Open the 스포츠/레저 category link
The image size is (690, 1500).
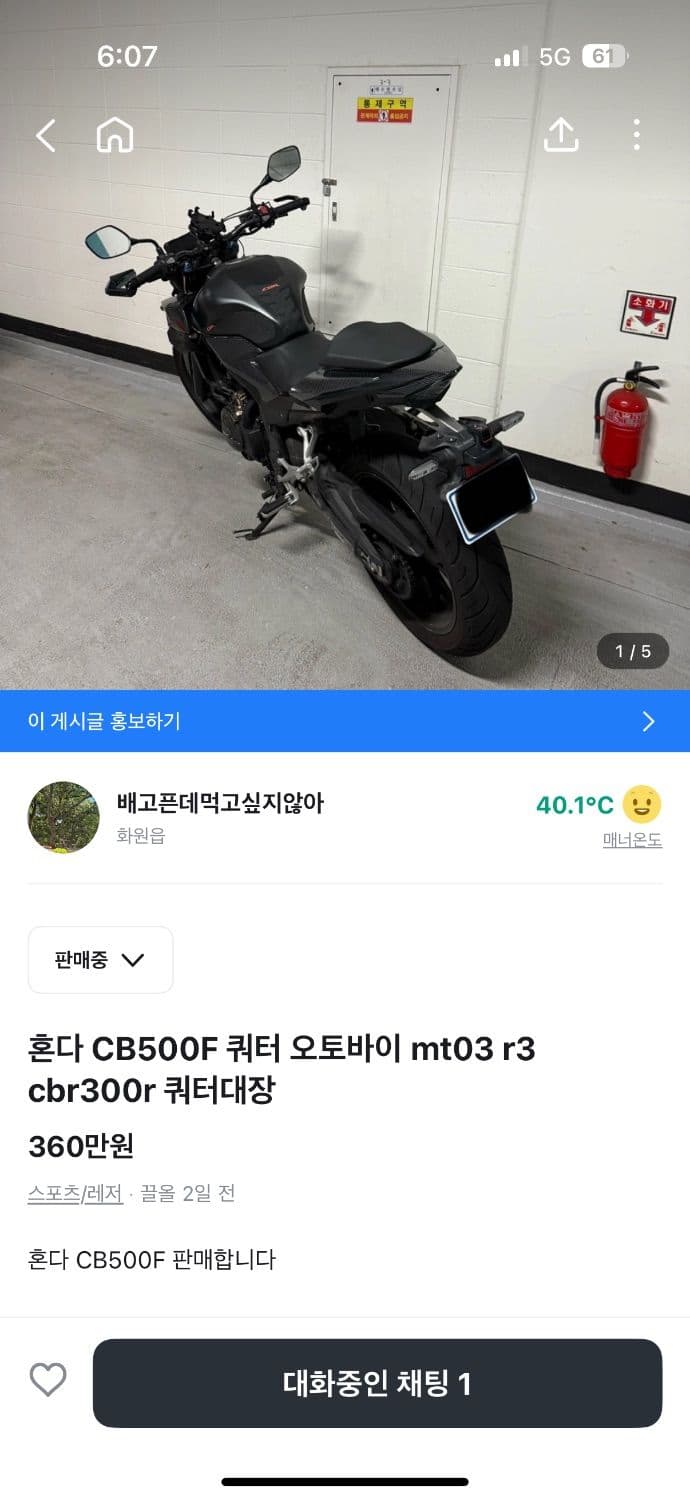[x=75, y=1193]
